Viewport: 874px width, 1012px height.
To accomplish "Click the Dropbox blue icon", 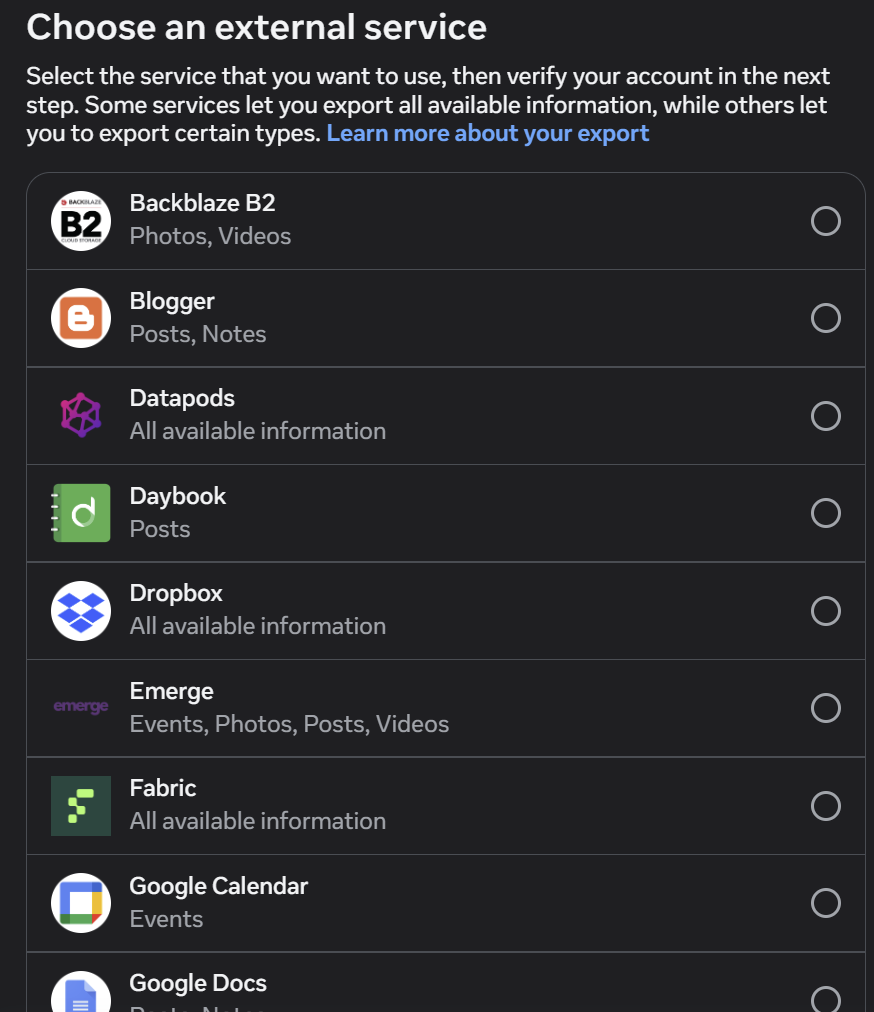I will click(80, 610).
